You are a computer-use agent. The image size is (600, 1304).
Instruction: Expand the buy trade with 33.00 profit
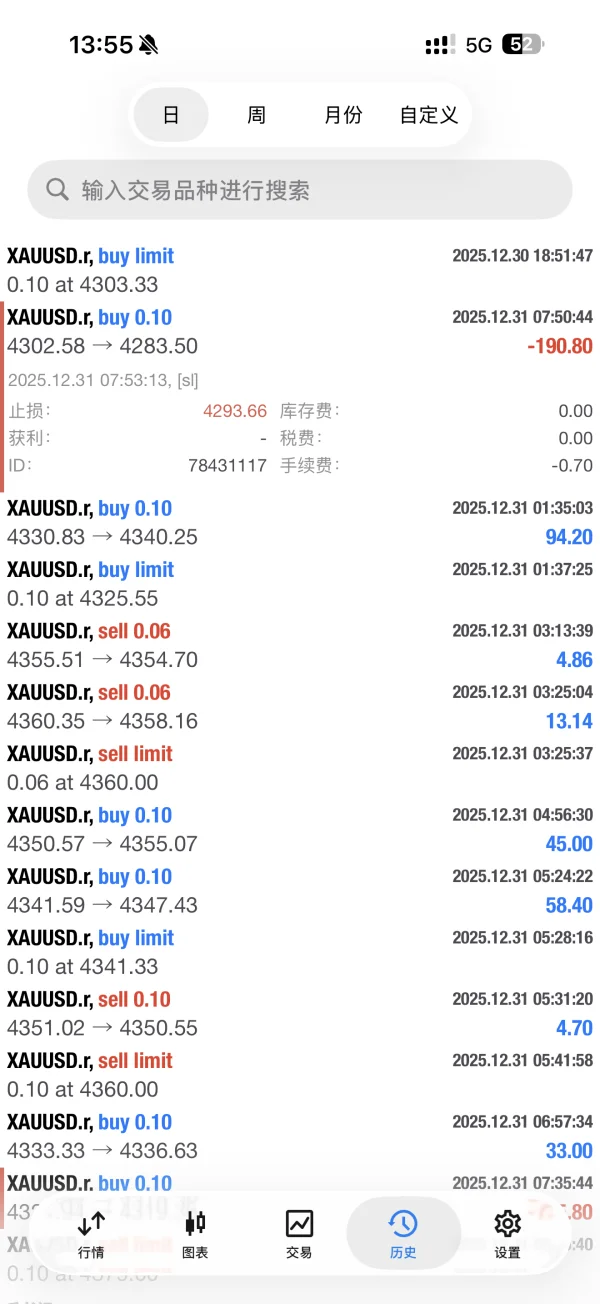coord(300,1137)
